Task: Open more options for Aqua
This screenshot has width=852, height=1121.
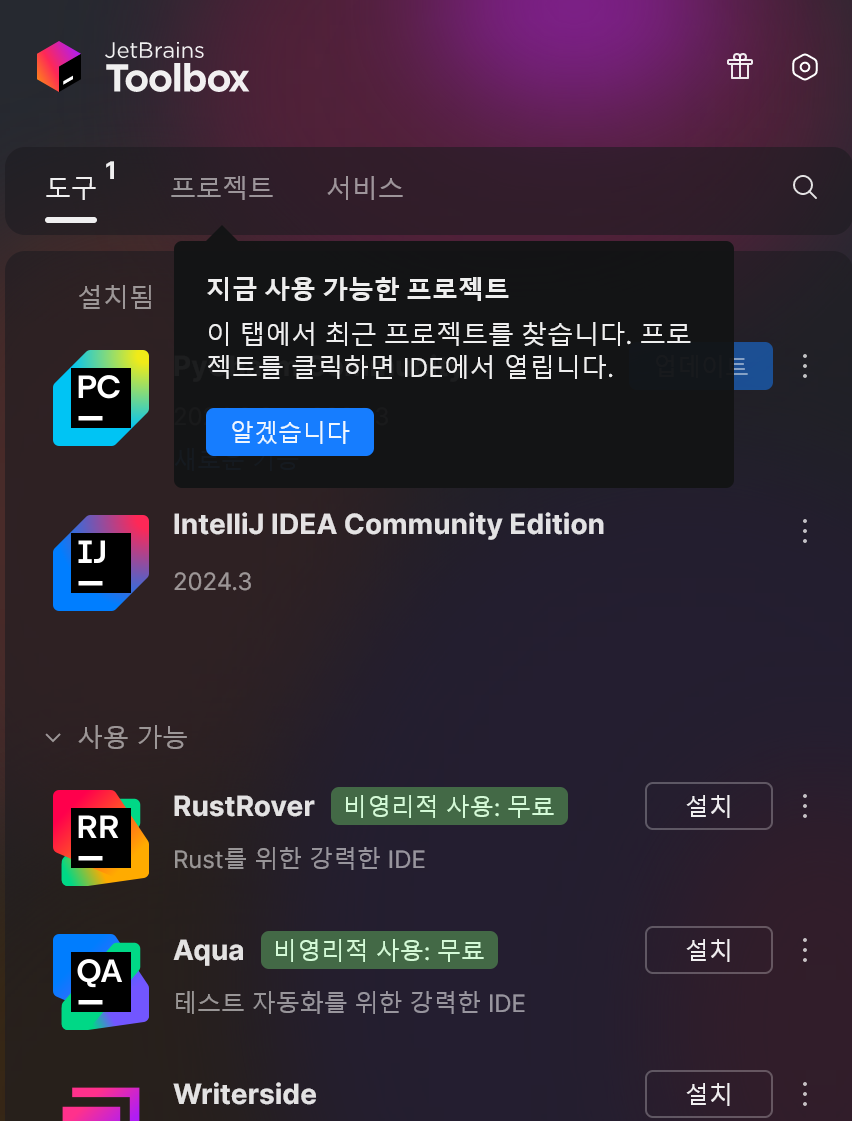Action: 804,950
